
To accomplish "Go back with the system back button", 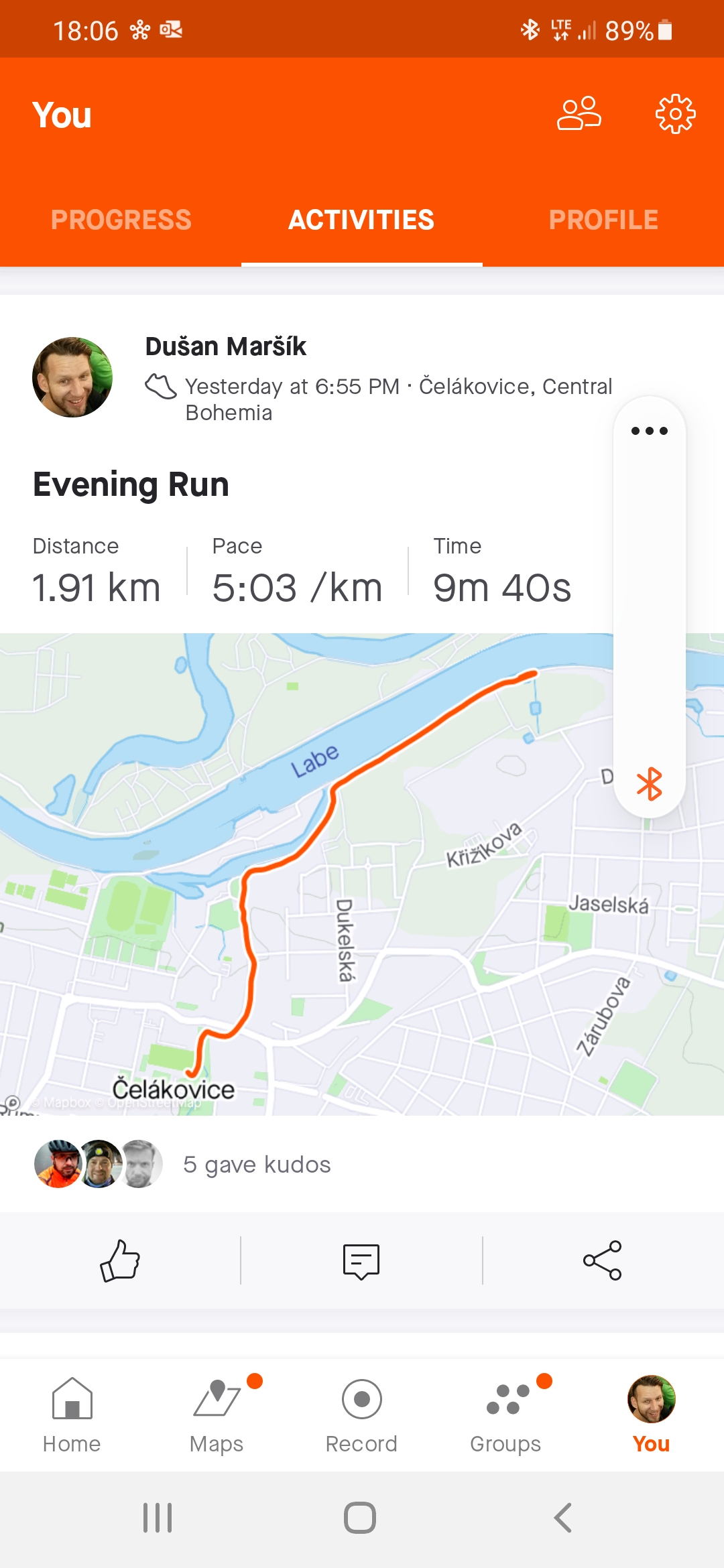I will pyautogui.click(x=563, y=1518).
